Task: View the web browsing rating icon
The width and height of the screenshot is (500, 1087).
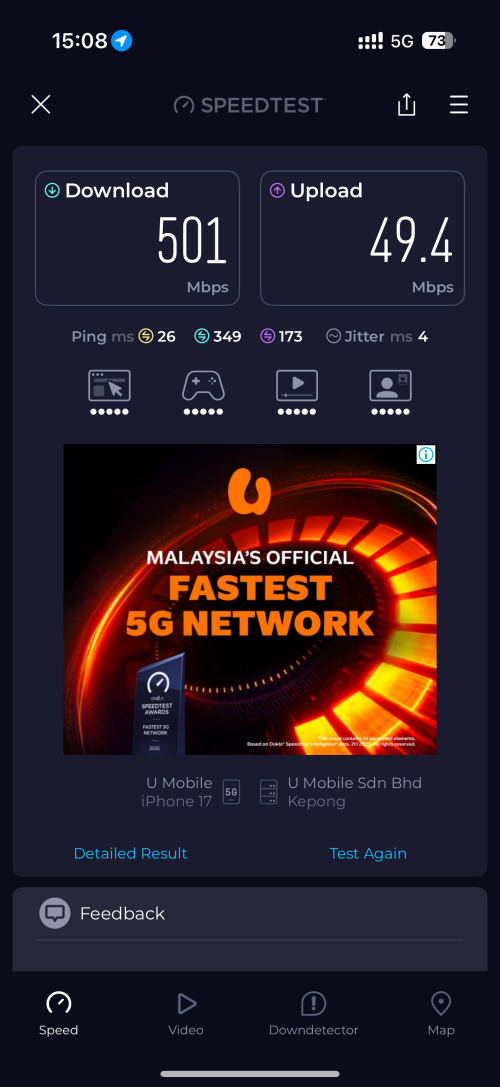Action: click(x=109, y=392)
